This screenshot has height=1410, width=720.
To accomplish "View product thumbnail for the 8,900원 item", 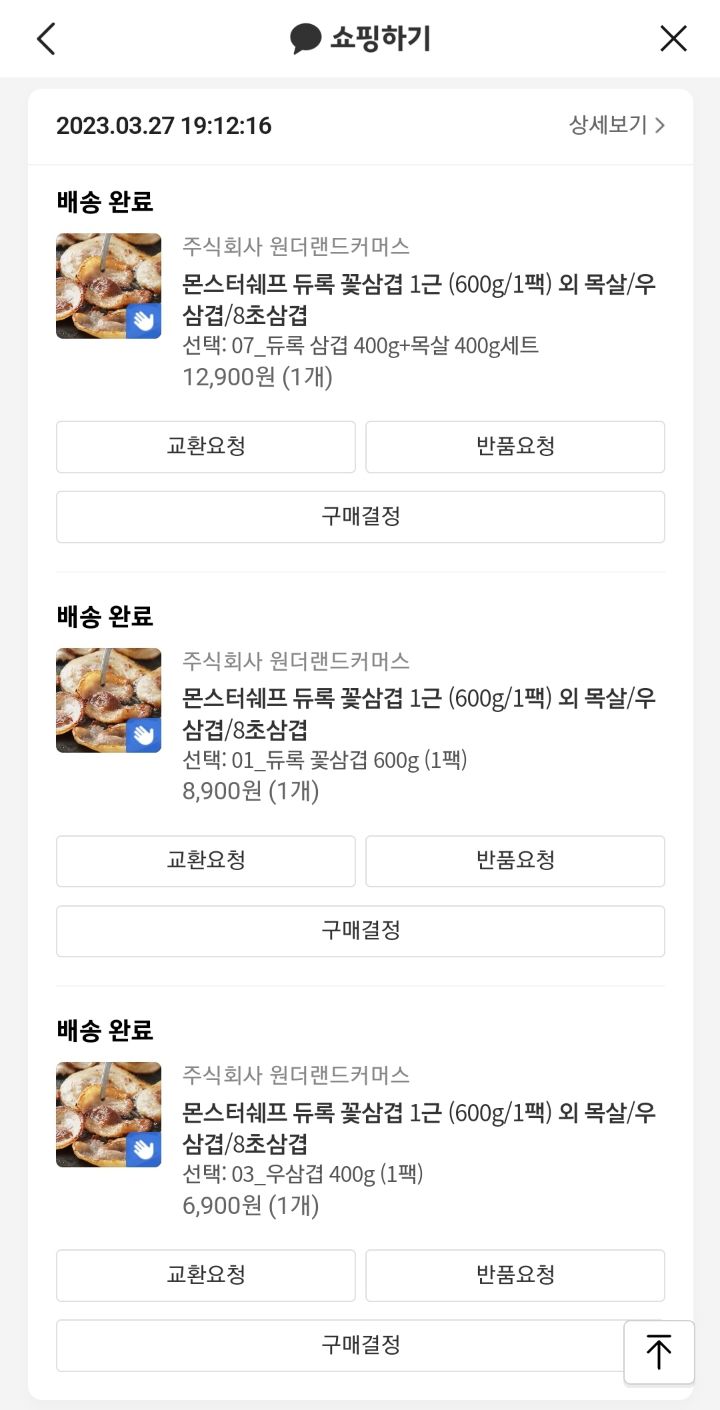I will coord(108,700).
